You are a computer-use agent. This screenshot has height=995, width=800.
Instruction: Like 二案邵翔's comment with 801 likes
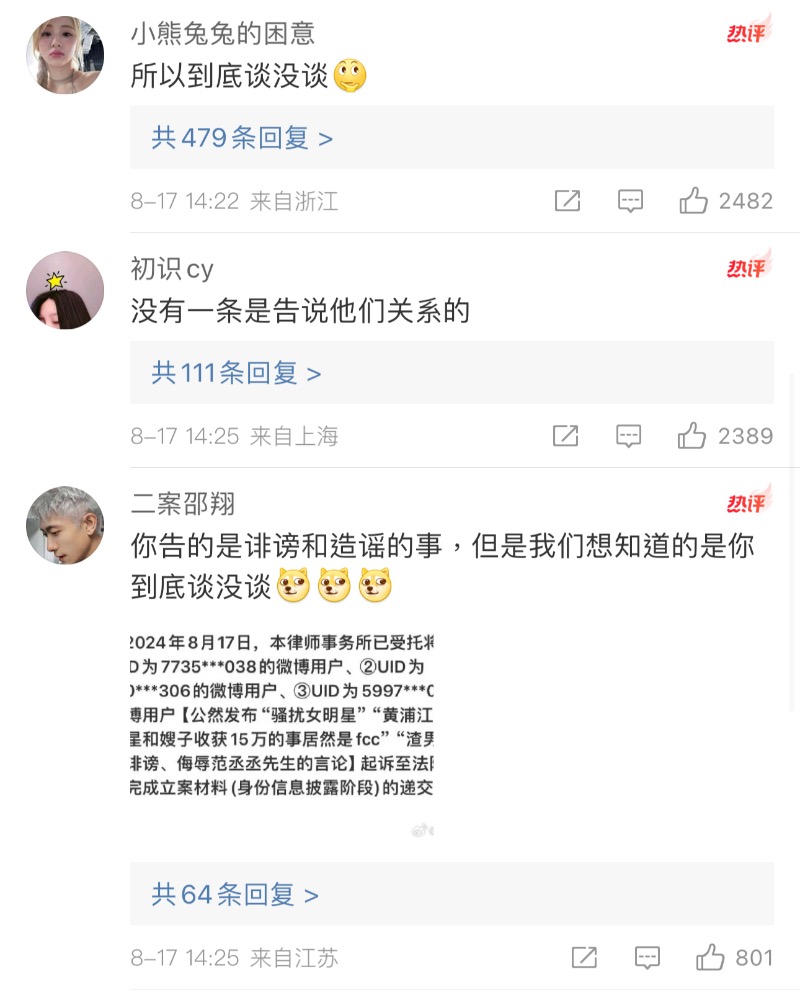coord(710,957)
